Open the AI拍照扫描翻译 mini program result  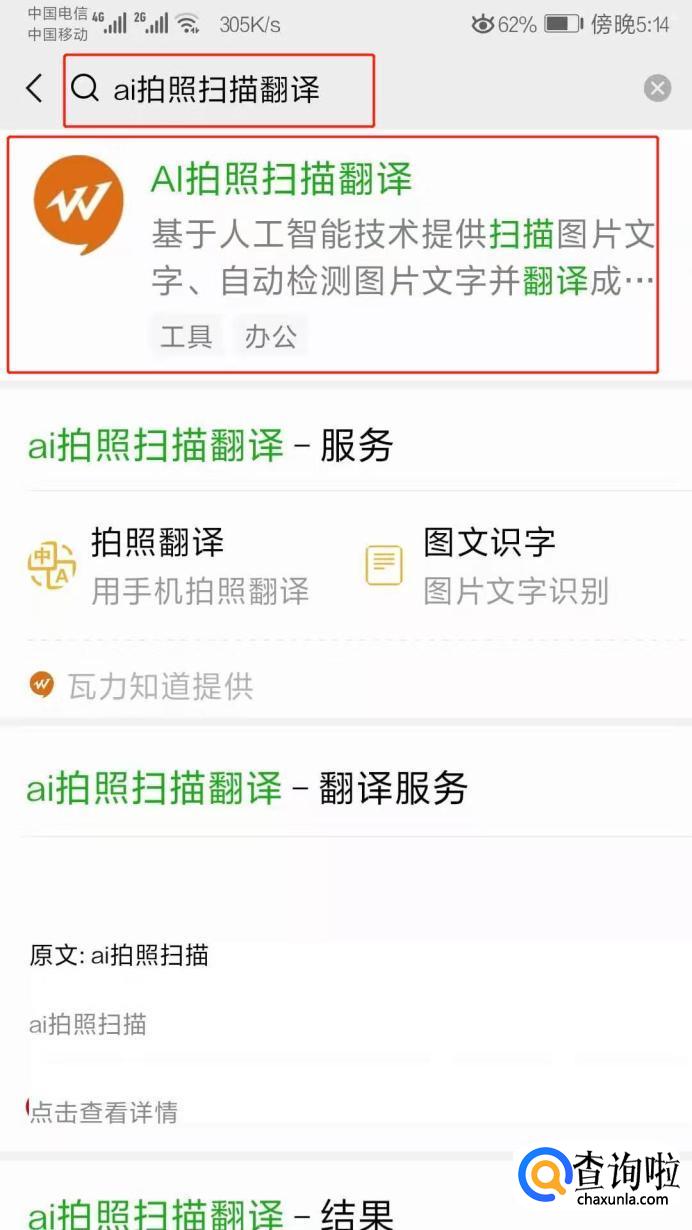click(333, 255)
